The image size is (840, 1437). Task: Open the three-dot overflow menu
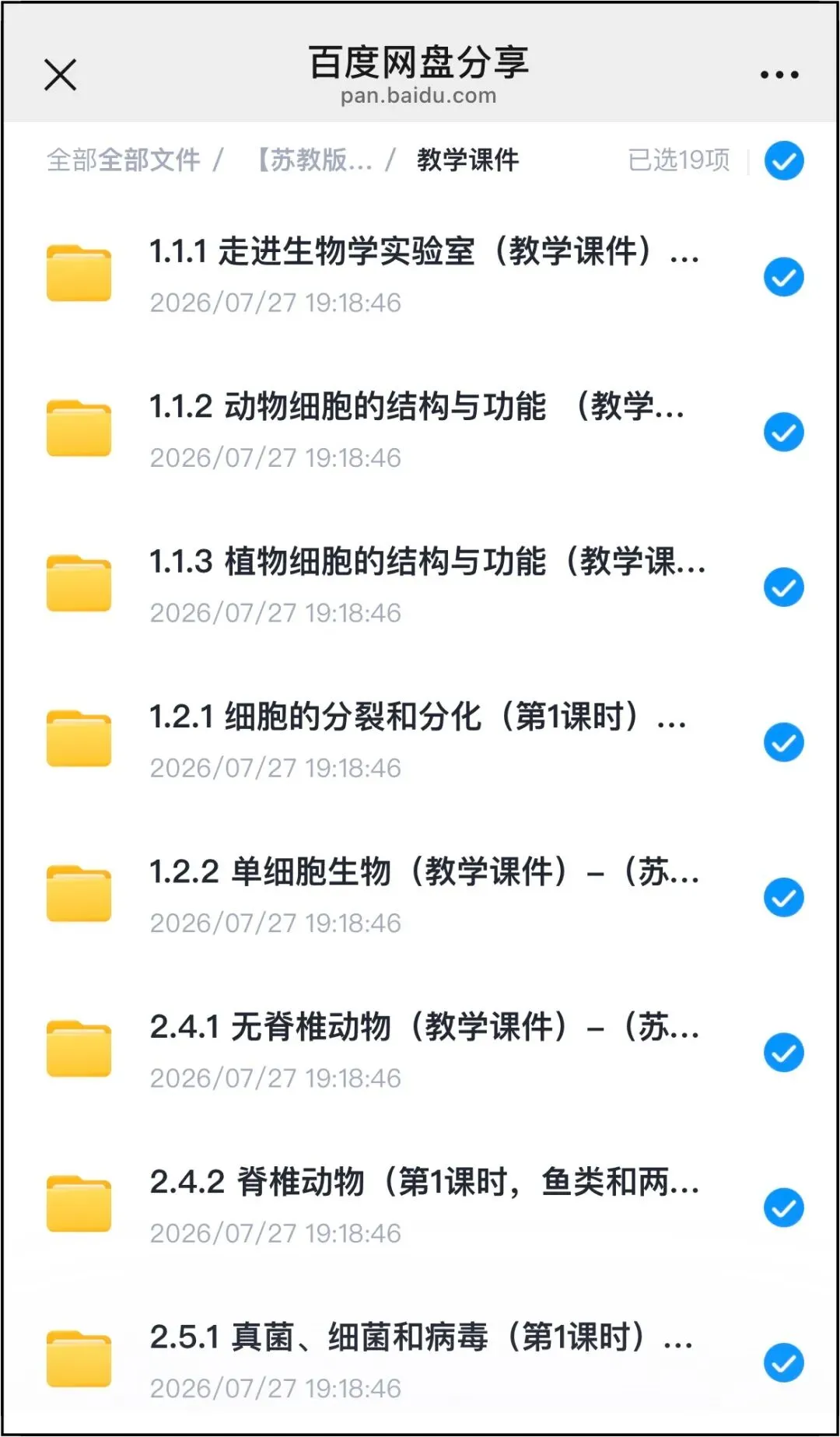pyautogui.click(x=779, y=75)
